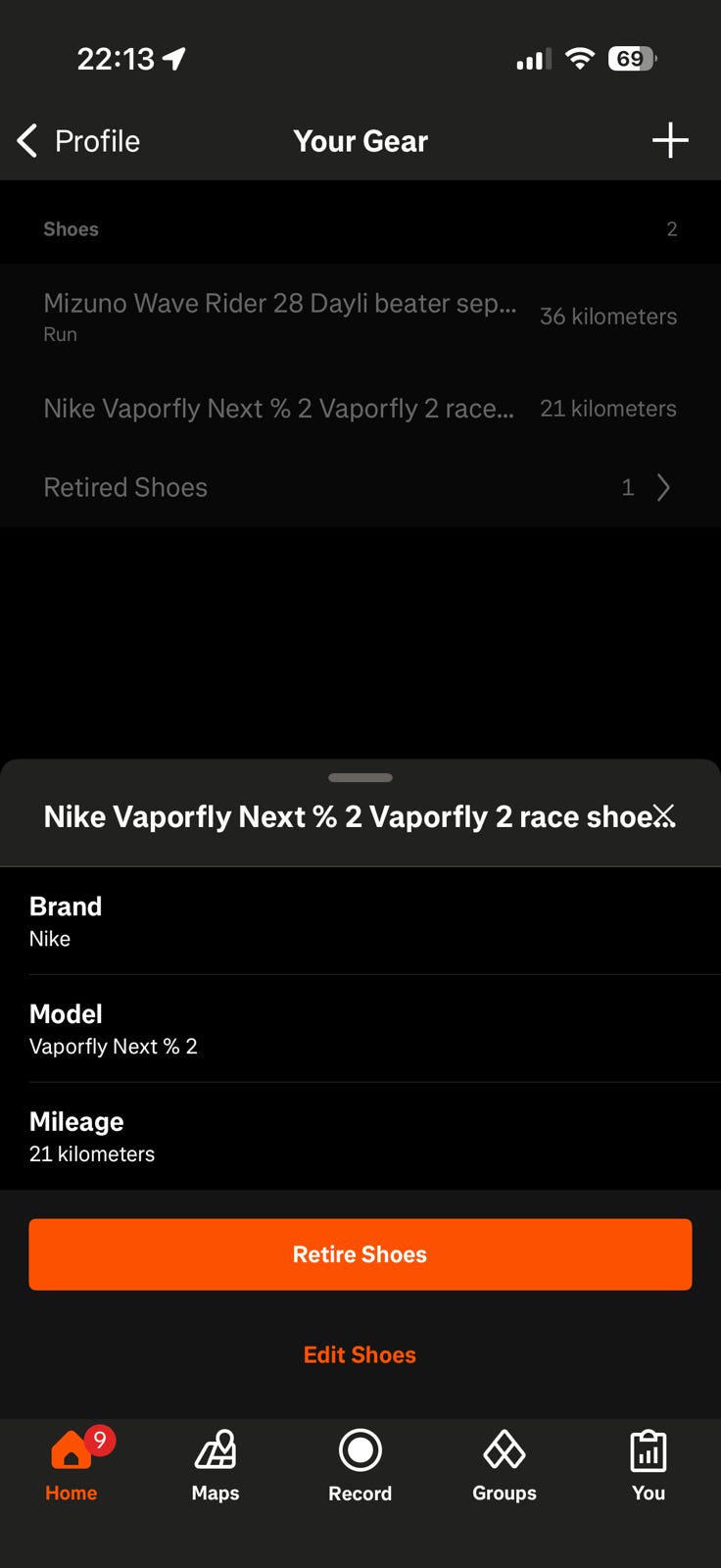The height and width of the screenshot is (1568, 721).
Task: Tap the Retire Shoes button
Action: point(360,1254)
